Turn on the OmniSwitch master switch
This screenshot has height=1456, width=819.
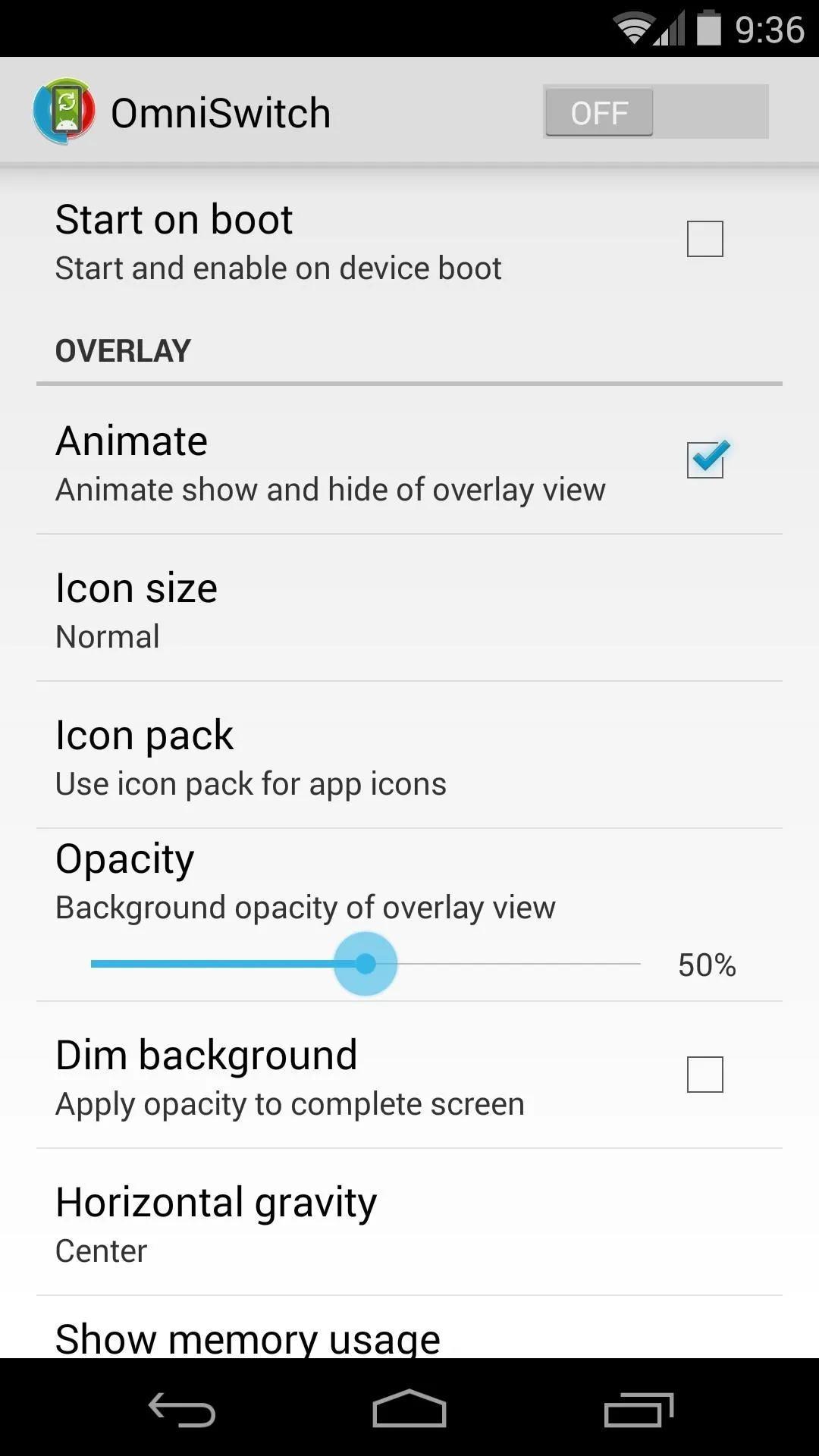pos(656,112)
